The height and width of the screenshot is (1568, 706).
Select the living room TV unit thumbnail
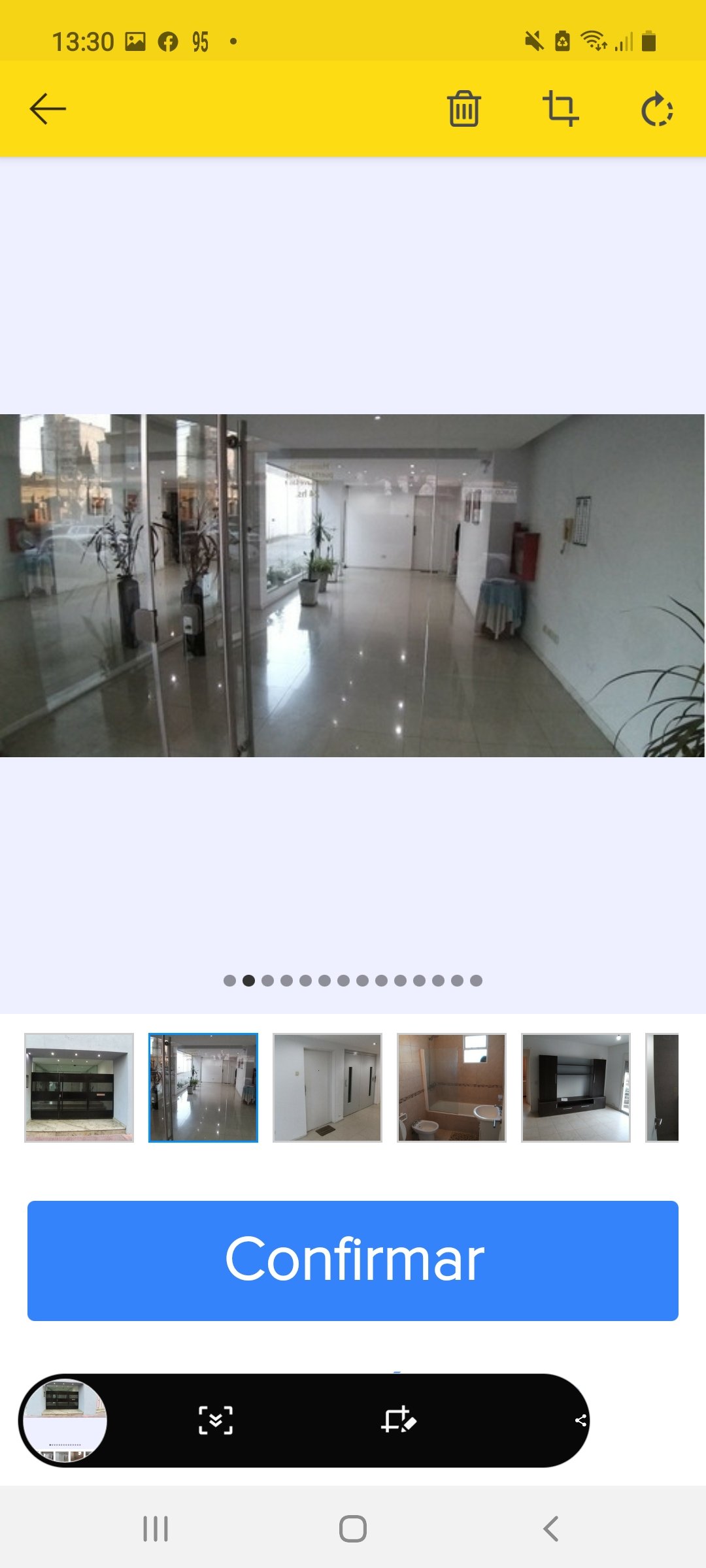(576, 1088)
